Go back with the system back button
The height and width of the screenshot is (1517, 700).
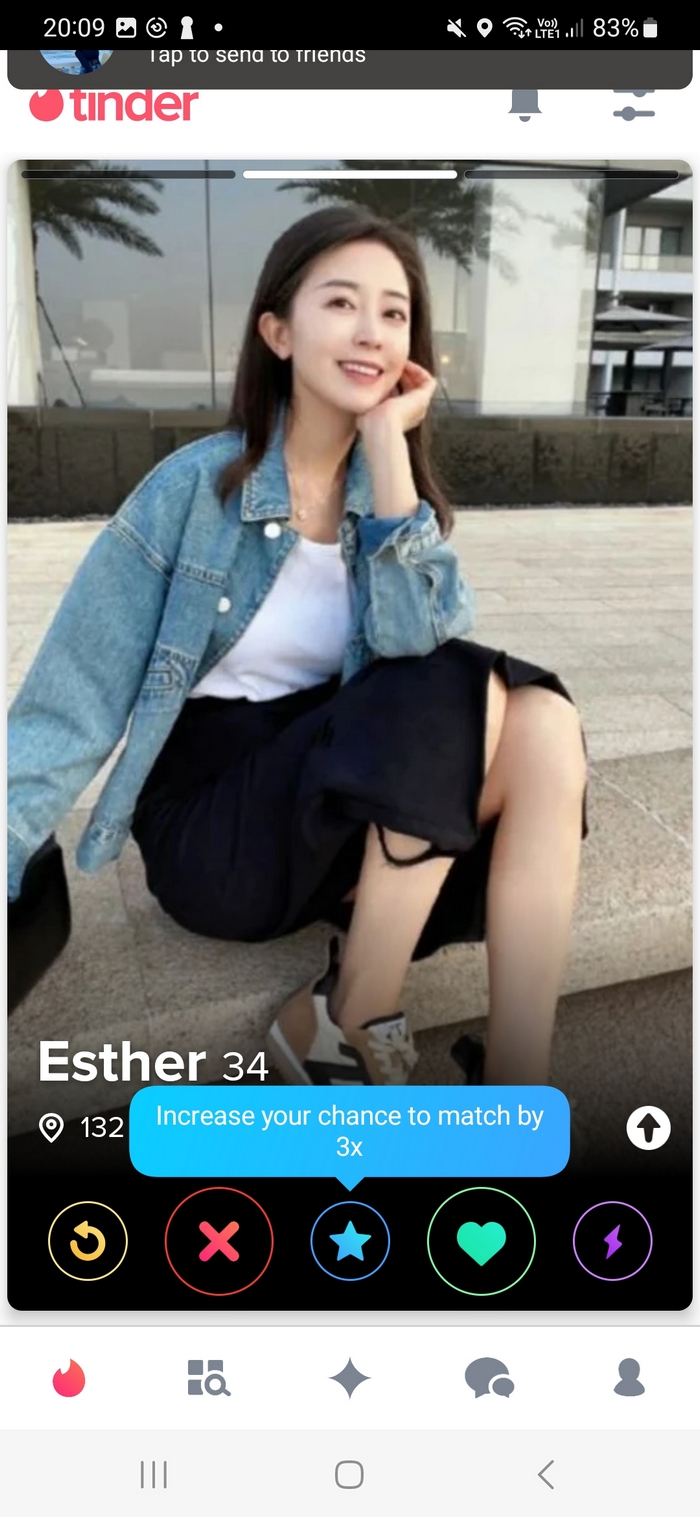click(x=545, y=1474)
